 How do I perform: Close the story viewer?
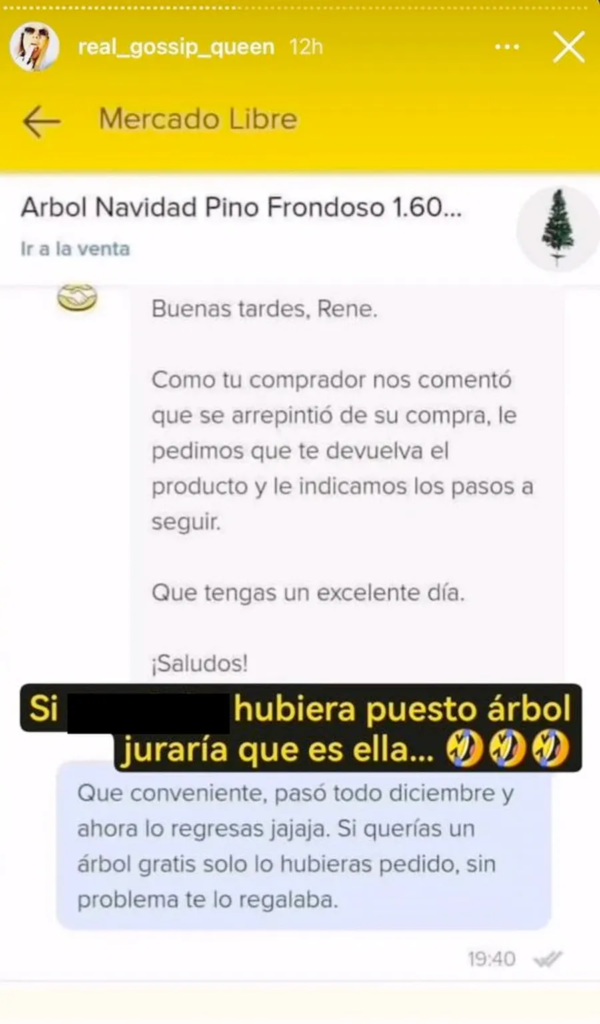point(568,47)
